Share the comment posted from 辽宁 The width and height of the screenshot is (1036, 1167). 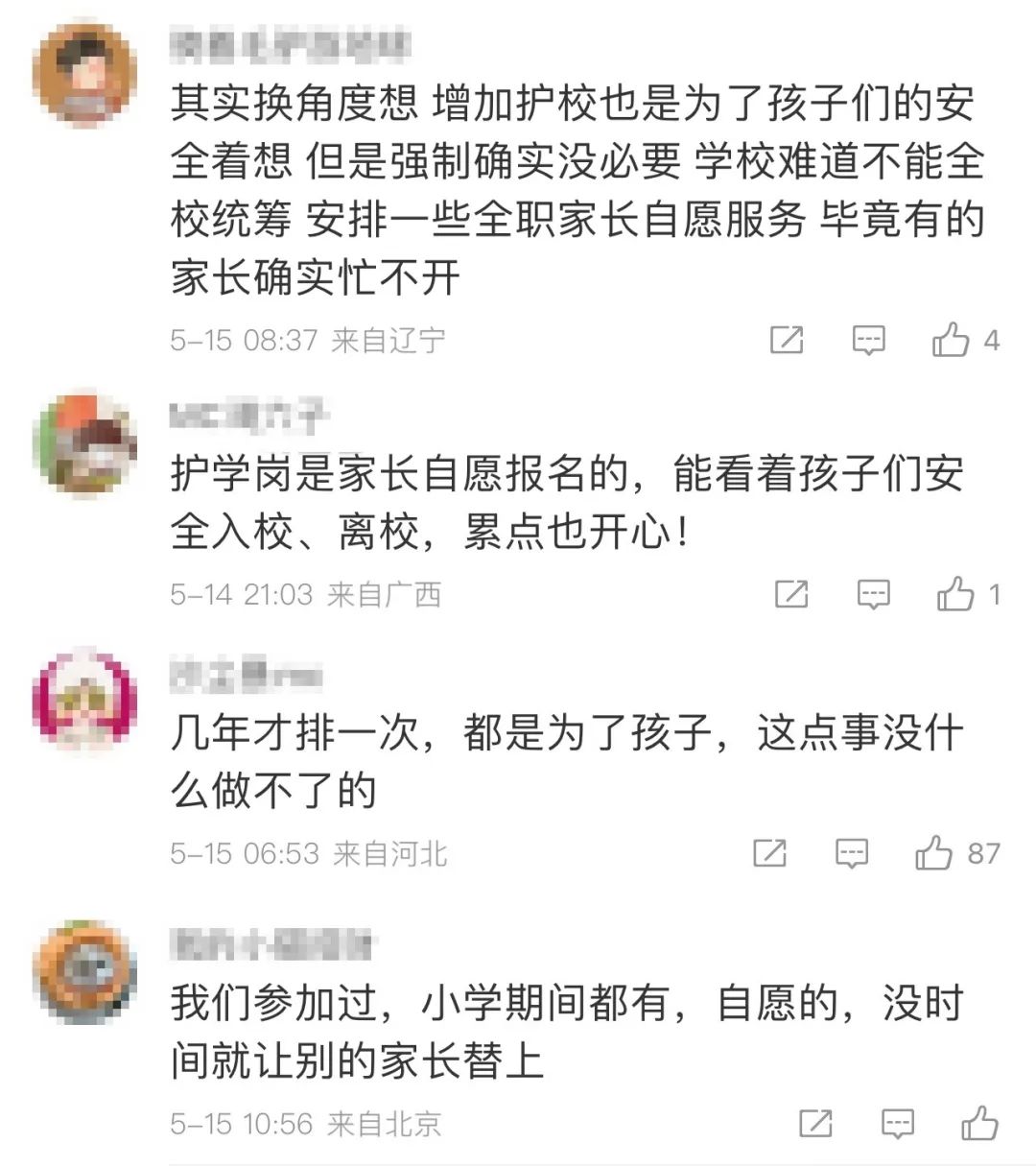pyautogui.click(x=787, y=340)
